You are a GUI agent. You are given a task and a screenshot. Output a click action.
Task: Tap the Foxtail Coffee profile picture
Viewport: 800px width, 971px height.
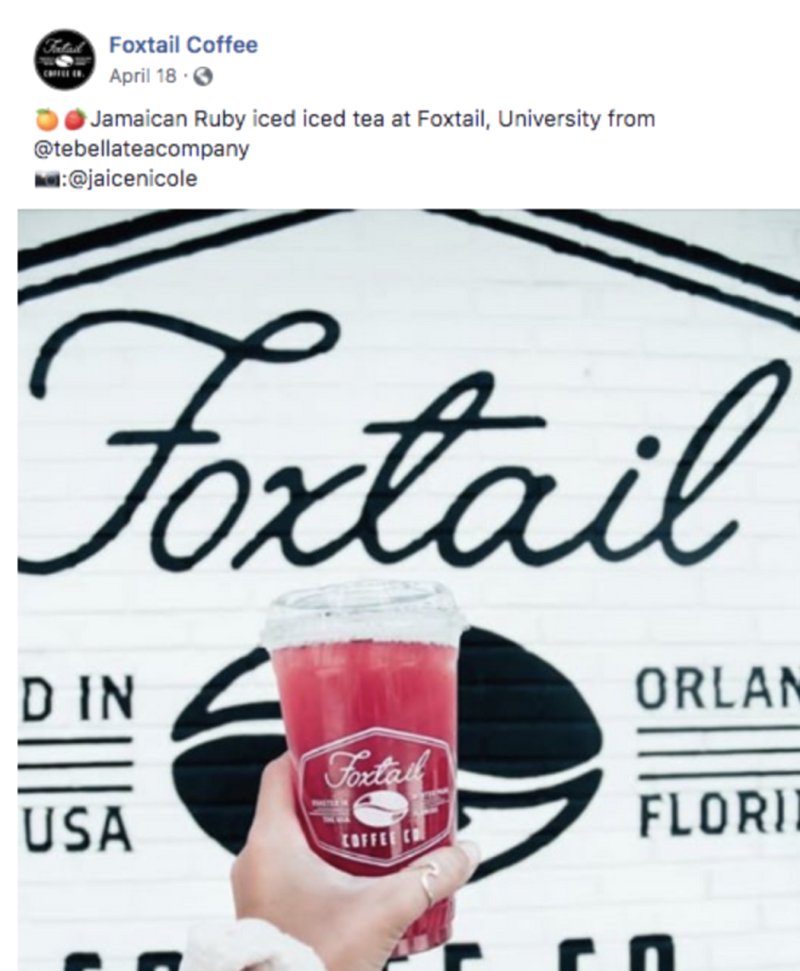pyautogui.click(x=65, y=60)
